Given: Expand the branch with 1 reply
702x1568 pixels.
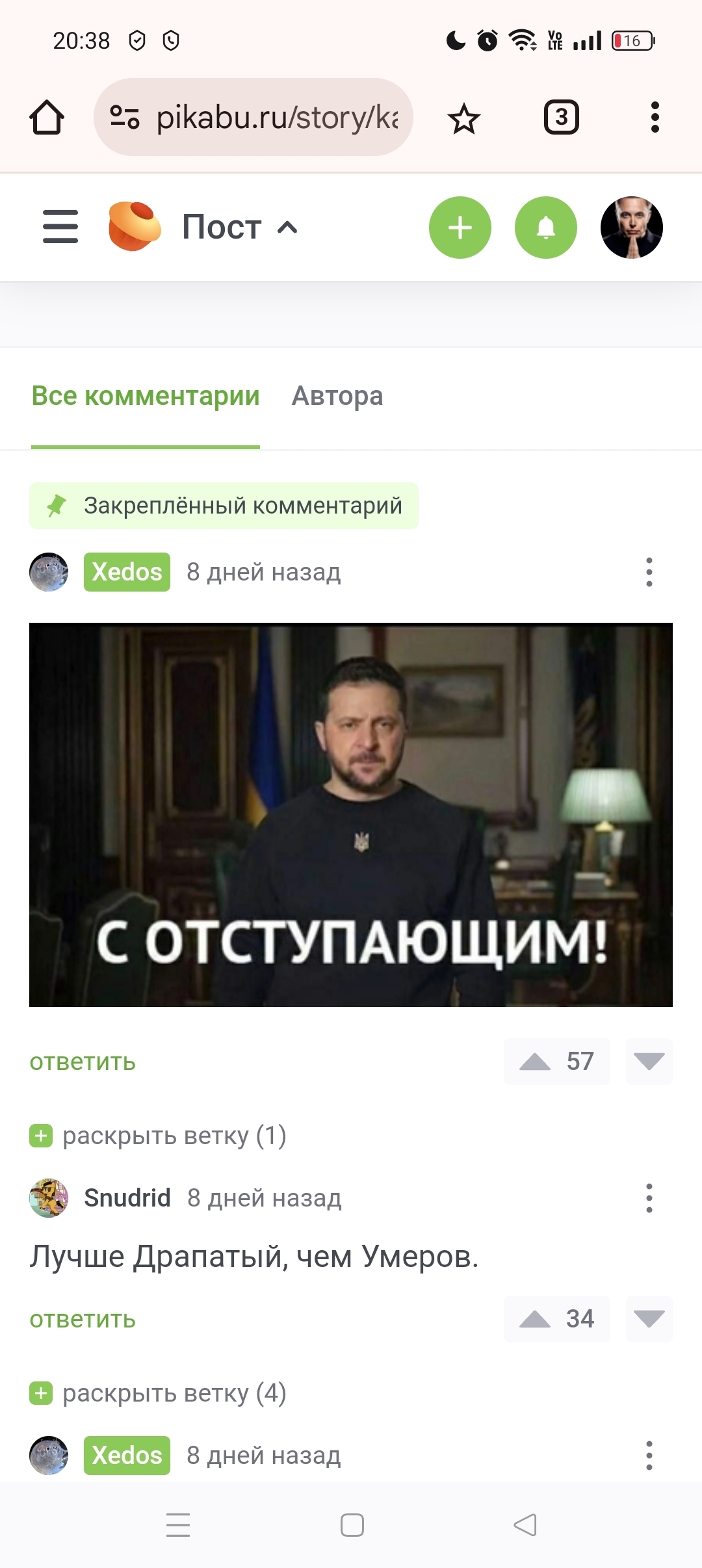Looking at the screenshot, I should pos(158,1136).
